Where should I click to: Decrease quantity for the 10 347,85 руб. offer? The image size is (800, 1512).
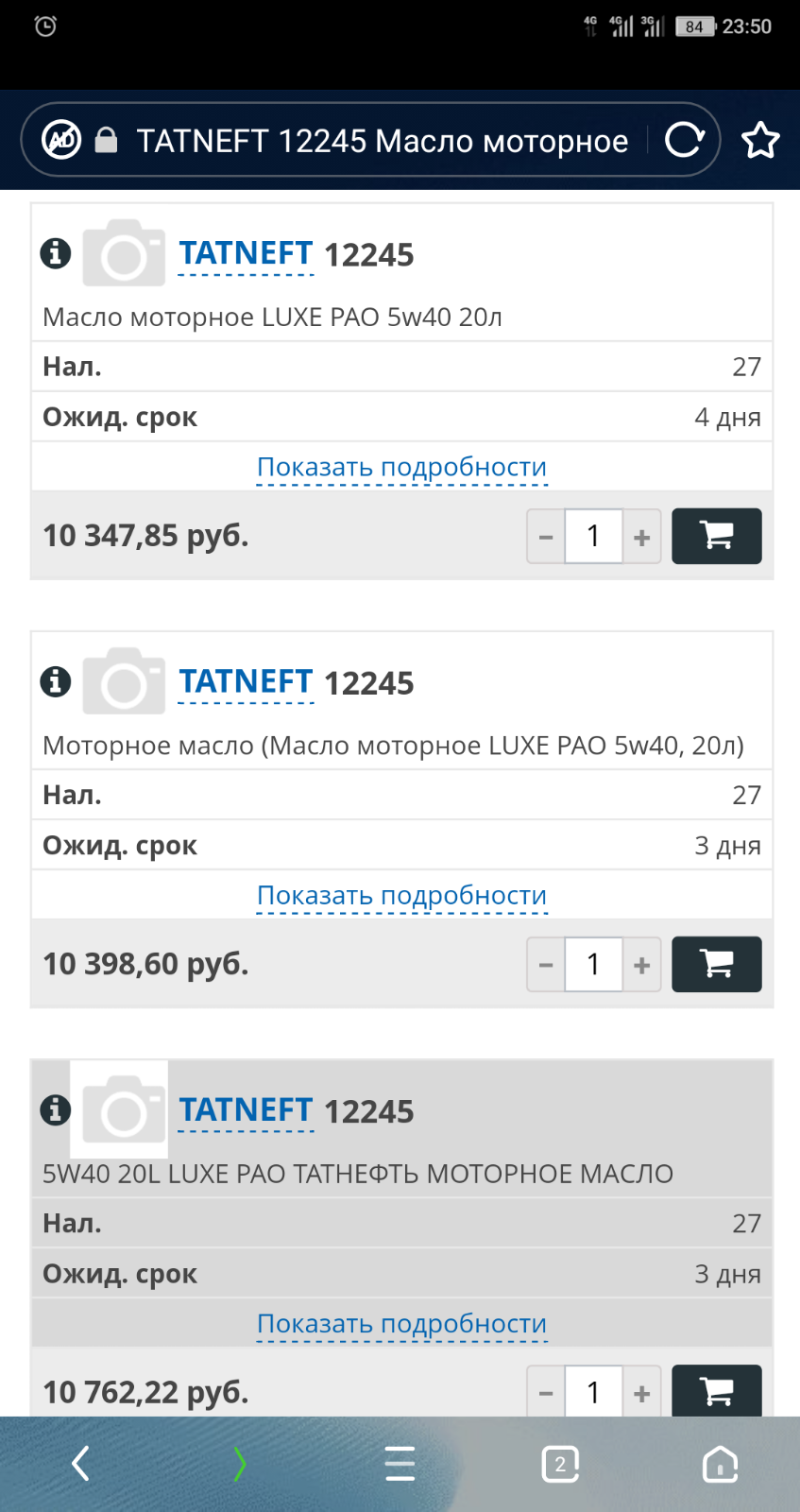(x=546, y=537)
